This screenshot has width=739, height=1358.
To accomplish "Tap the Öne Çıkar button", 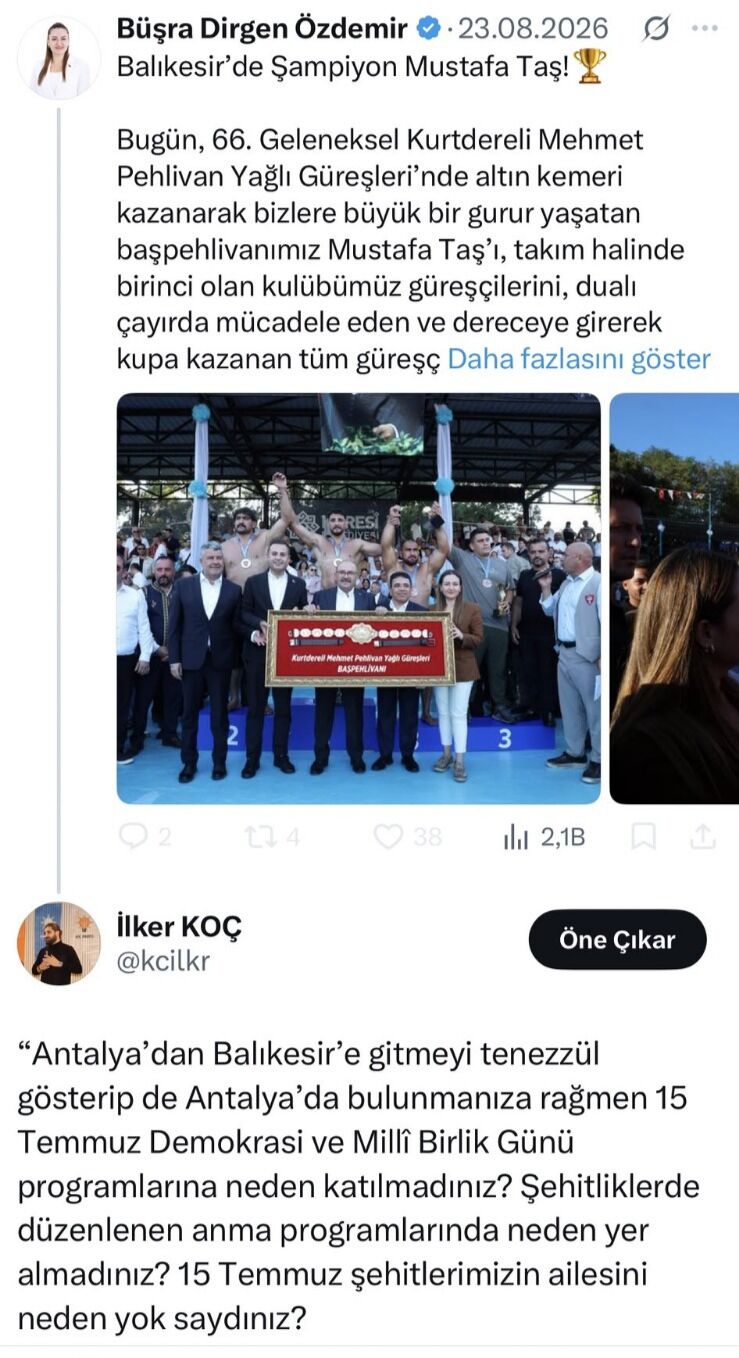I will coord(617,939).
